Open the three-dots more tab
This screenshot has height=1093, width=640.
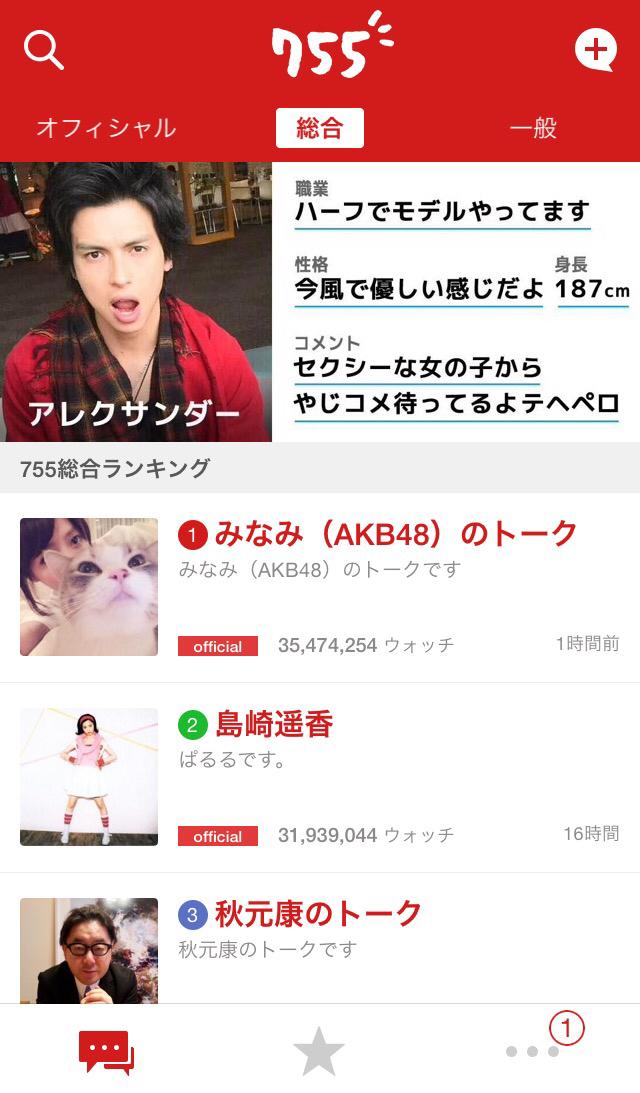click(x=532, y=1051)
